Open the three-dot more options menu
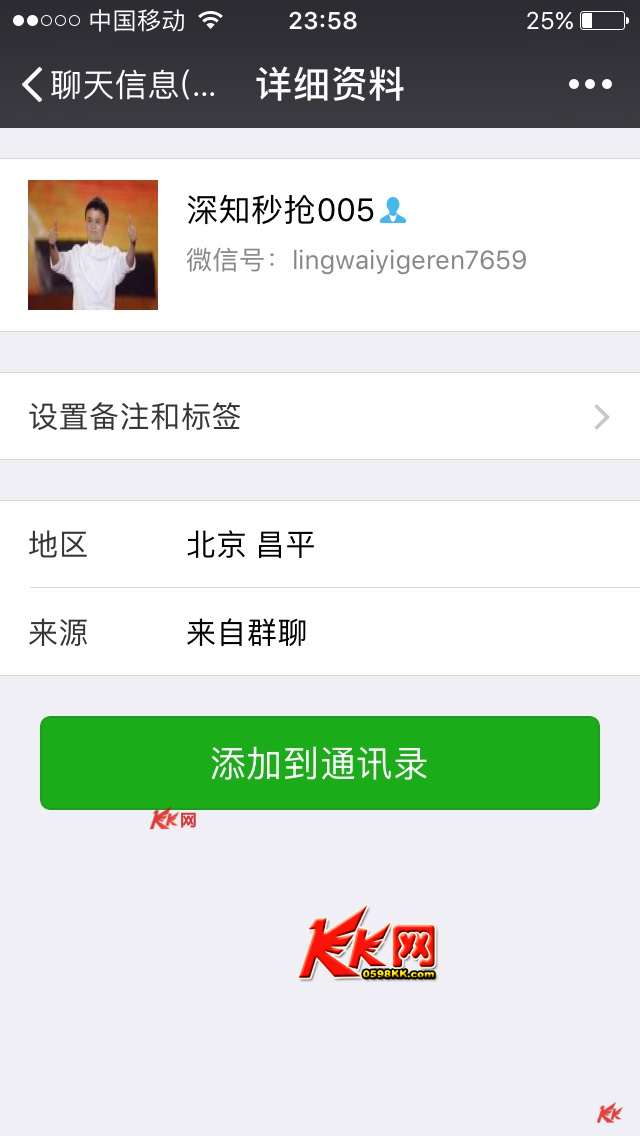The image size is (640, 1136). pyautogui.click(x=590, y=85)
